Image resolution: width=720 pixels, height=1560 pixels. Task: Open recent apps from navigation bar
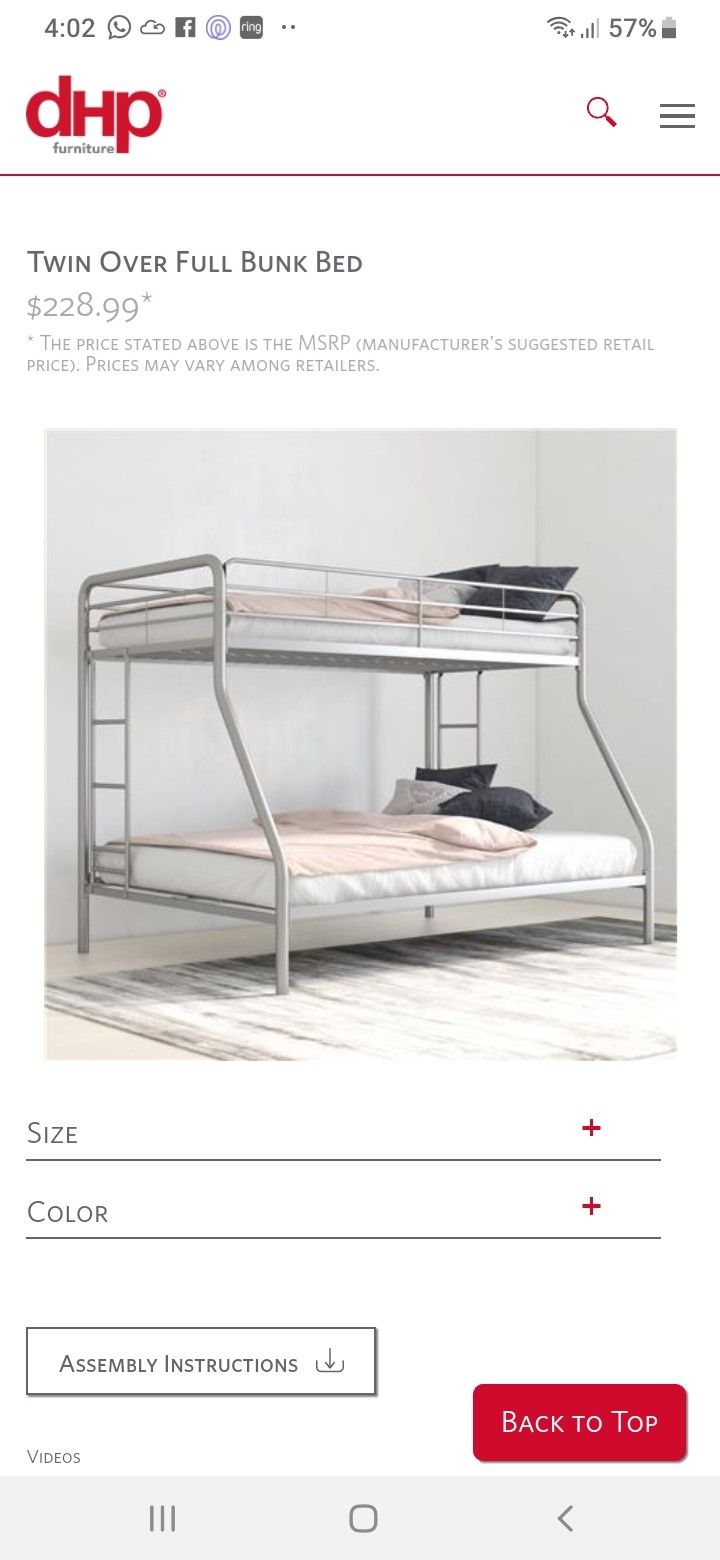(x=162, y=1518)
